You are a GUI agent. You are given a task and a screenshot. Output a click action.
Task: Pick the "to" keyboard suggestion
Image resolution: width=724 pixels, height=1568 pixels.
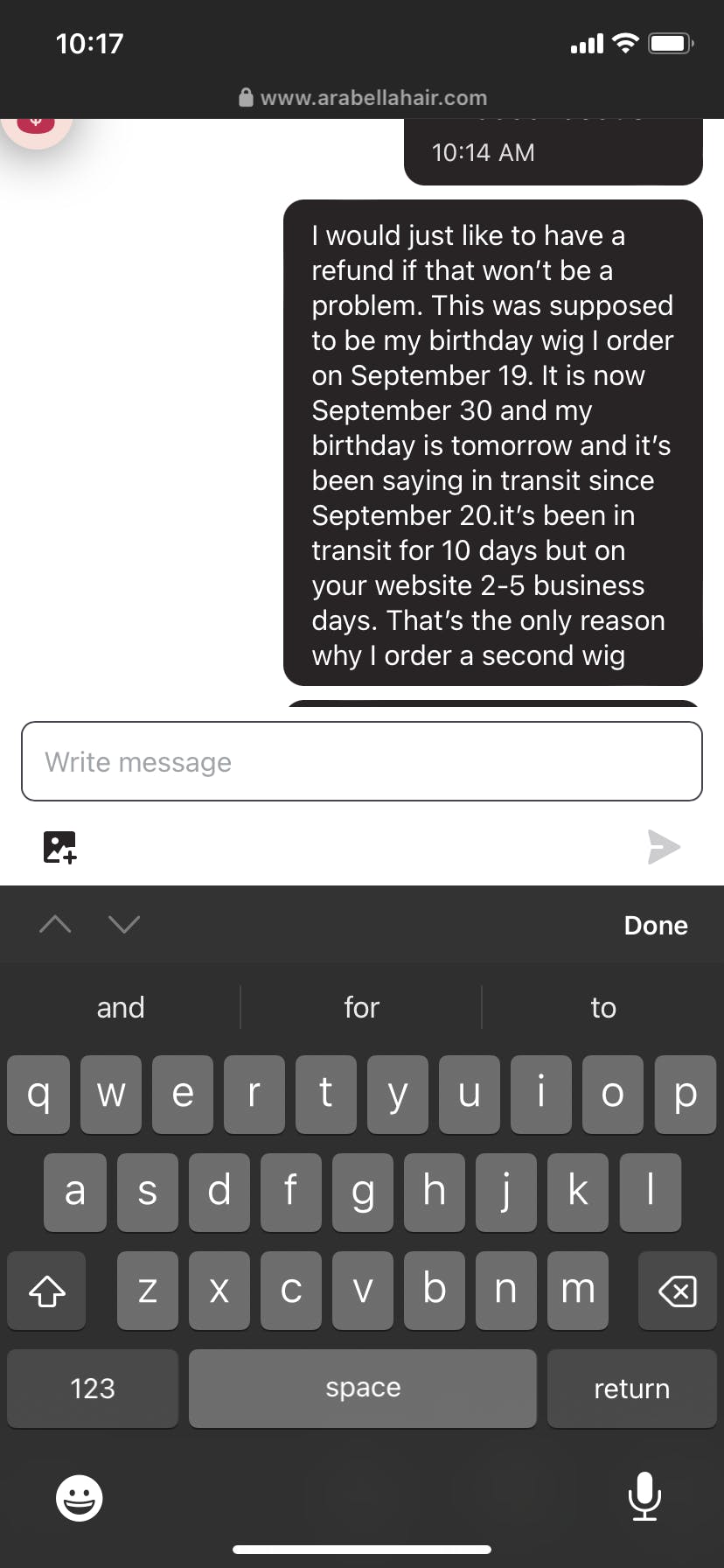tap(602, 1007)
